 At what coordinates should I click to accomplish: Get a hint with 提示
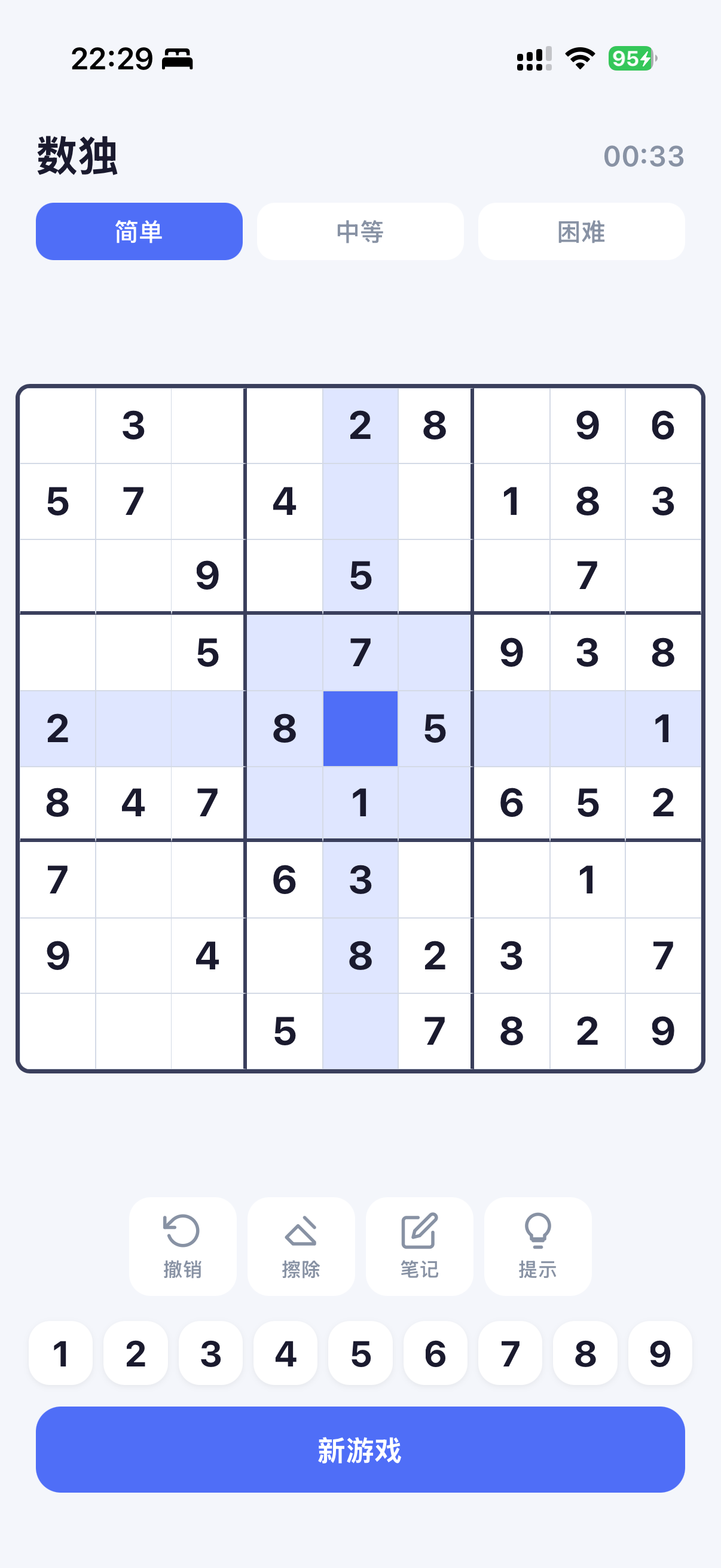[537, 1246]
